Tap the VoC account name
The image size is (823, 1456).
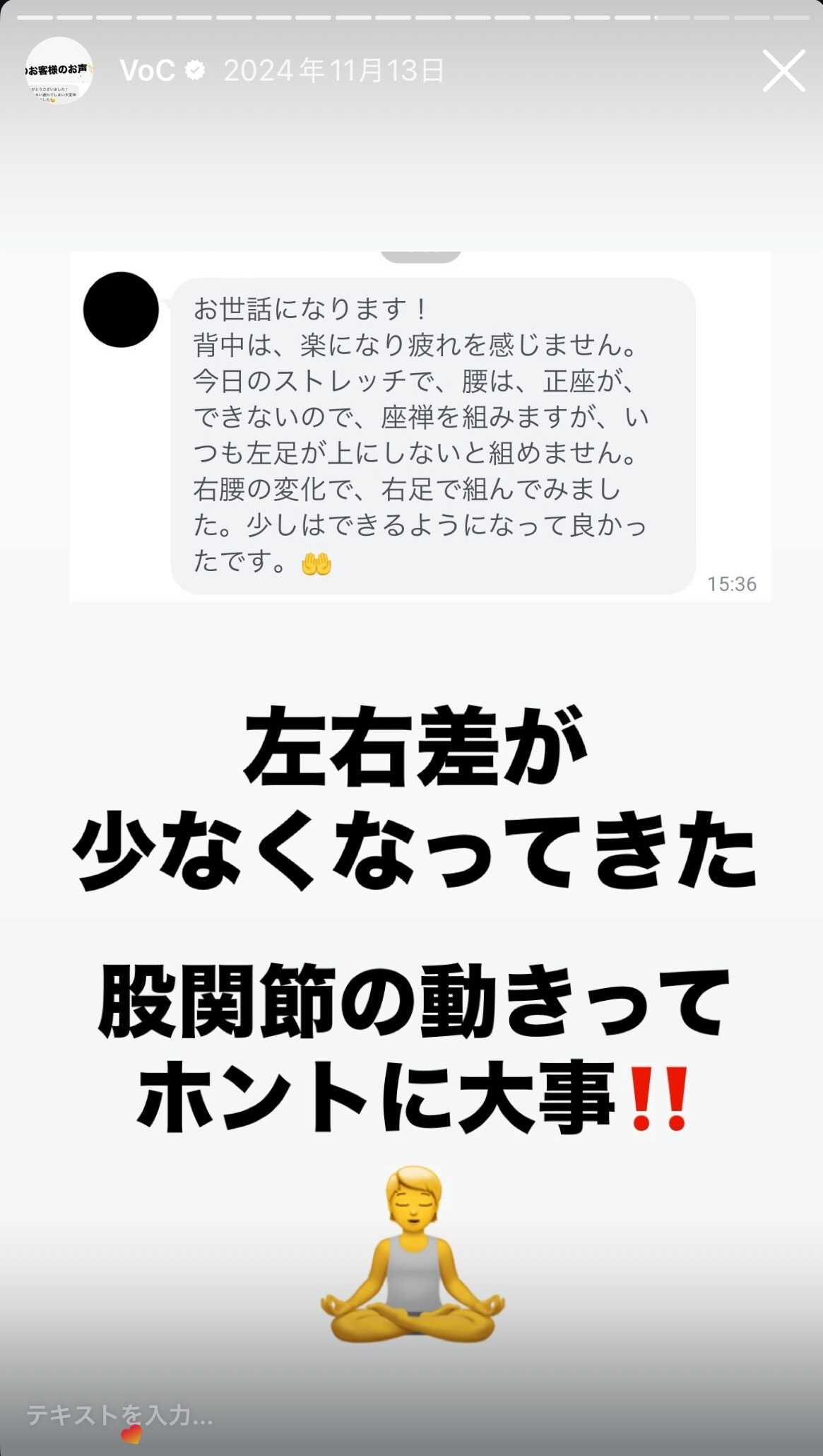coord(148,71)
